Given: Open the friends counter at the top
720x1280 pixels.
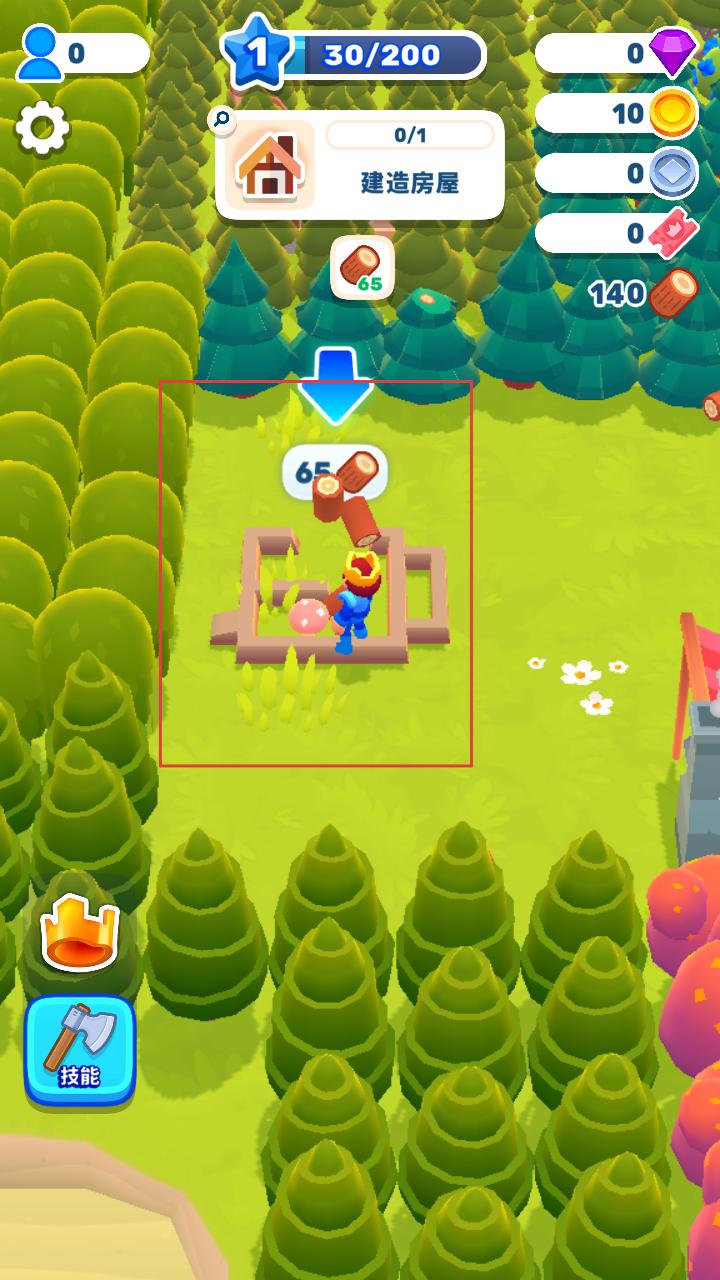Looking at the screenshot, I should (82, 54).
